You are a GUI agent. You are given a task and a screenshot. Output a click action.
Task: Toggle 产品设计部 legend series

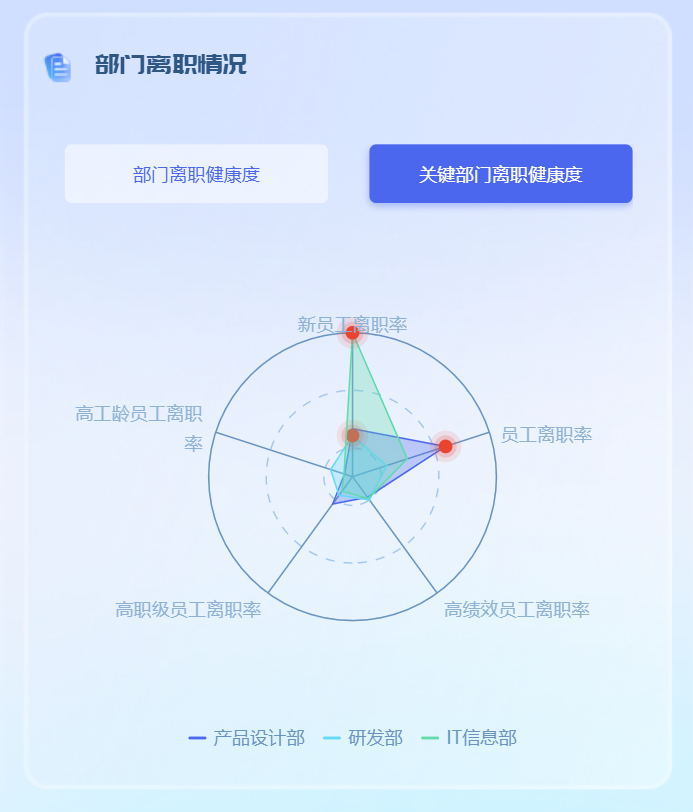(x=247, y=738)
